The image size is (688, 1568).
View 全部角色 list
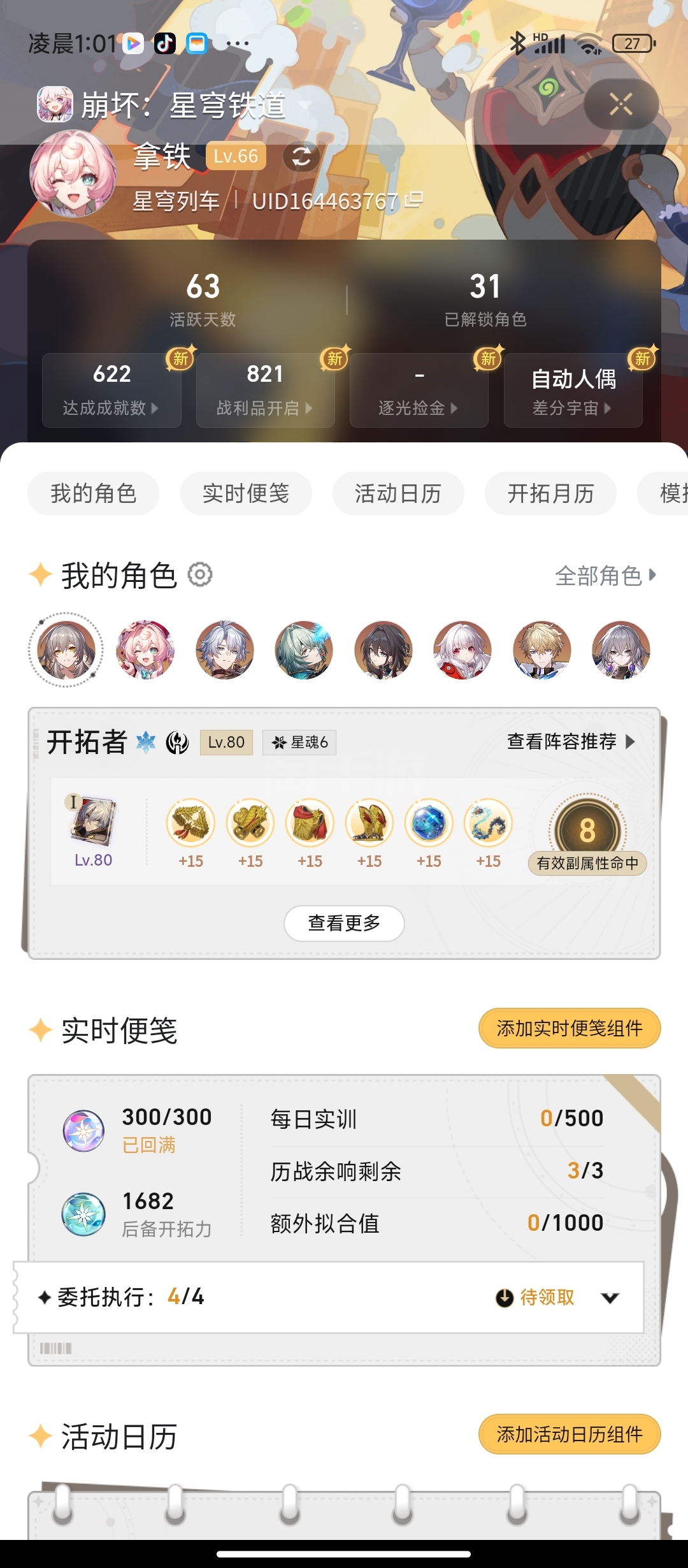605,576
